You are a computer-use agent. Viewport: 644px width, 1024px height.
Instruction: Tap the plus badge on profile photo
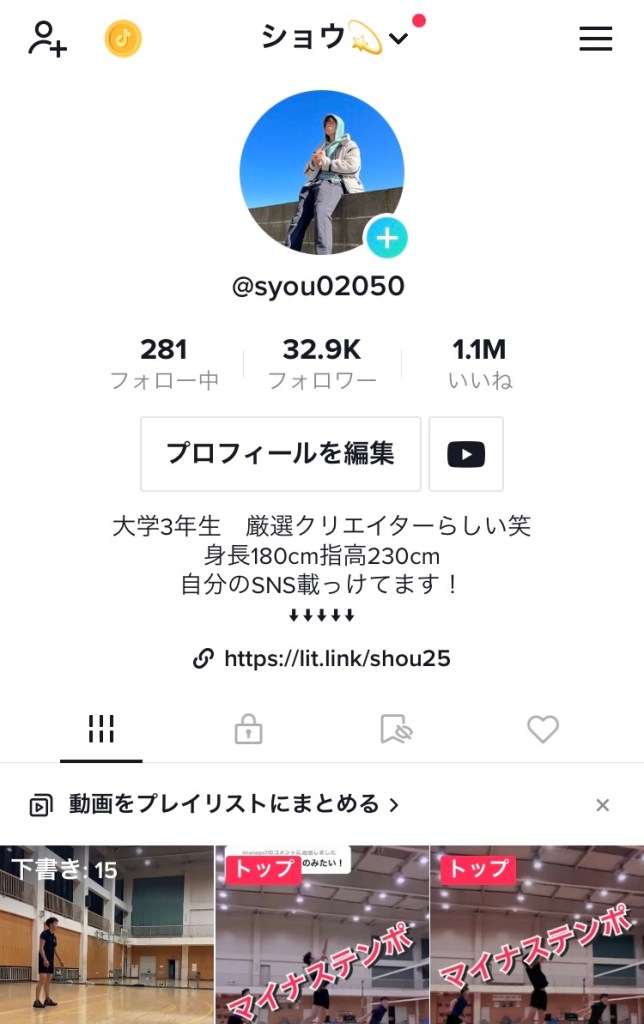(387, 238)
